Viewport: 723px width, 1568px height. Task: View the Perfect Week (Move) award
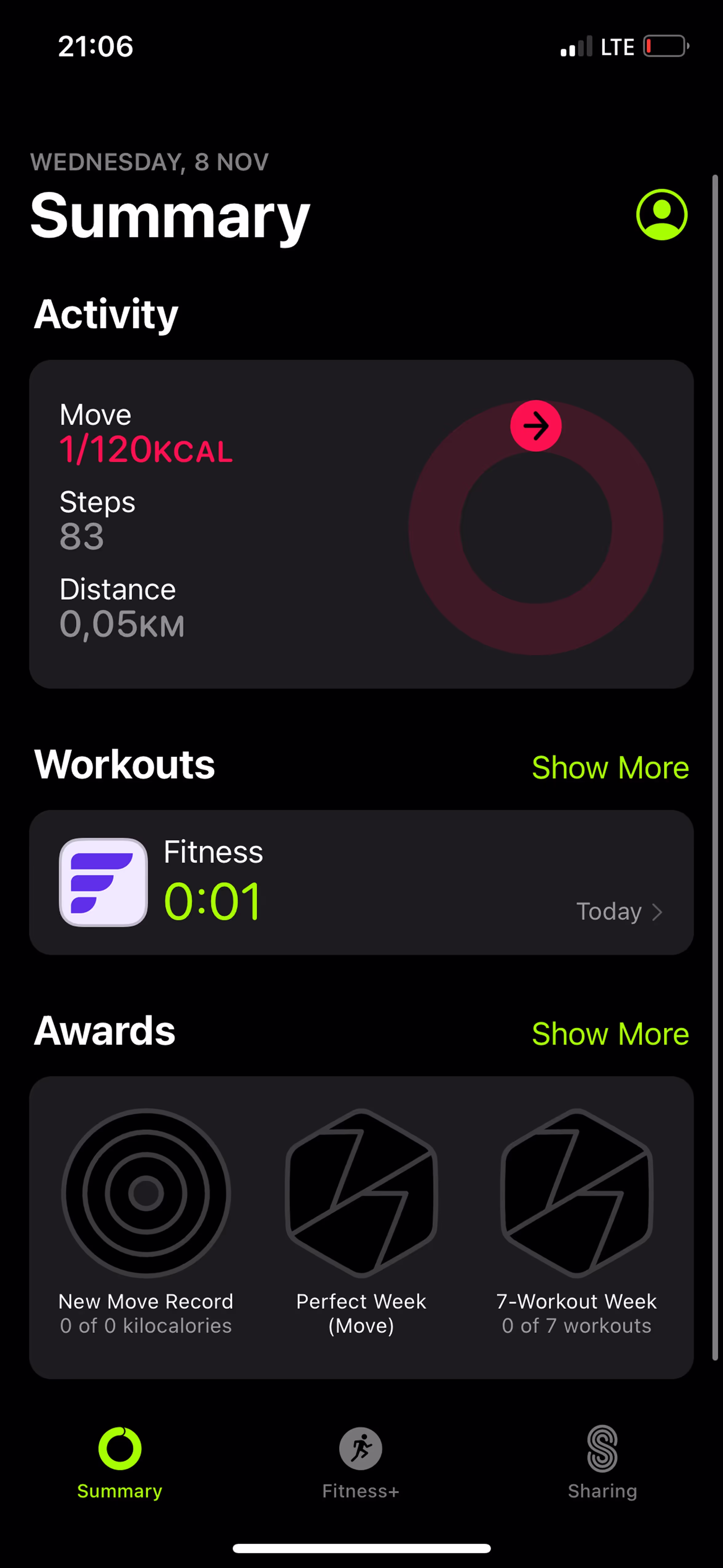[x=361, y=1222]
